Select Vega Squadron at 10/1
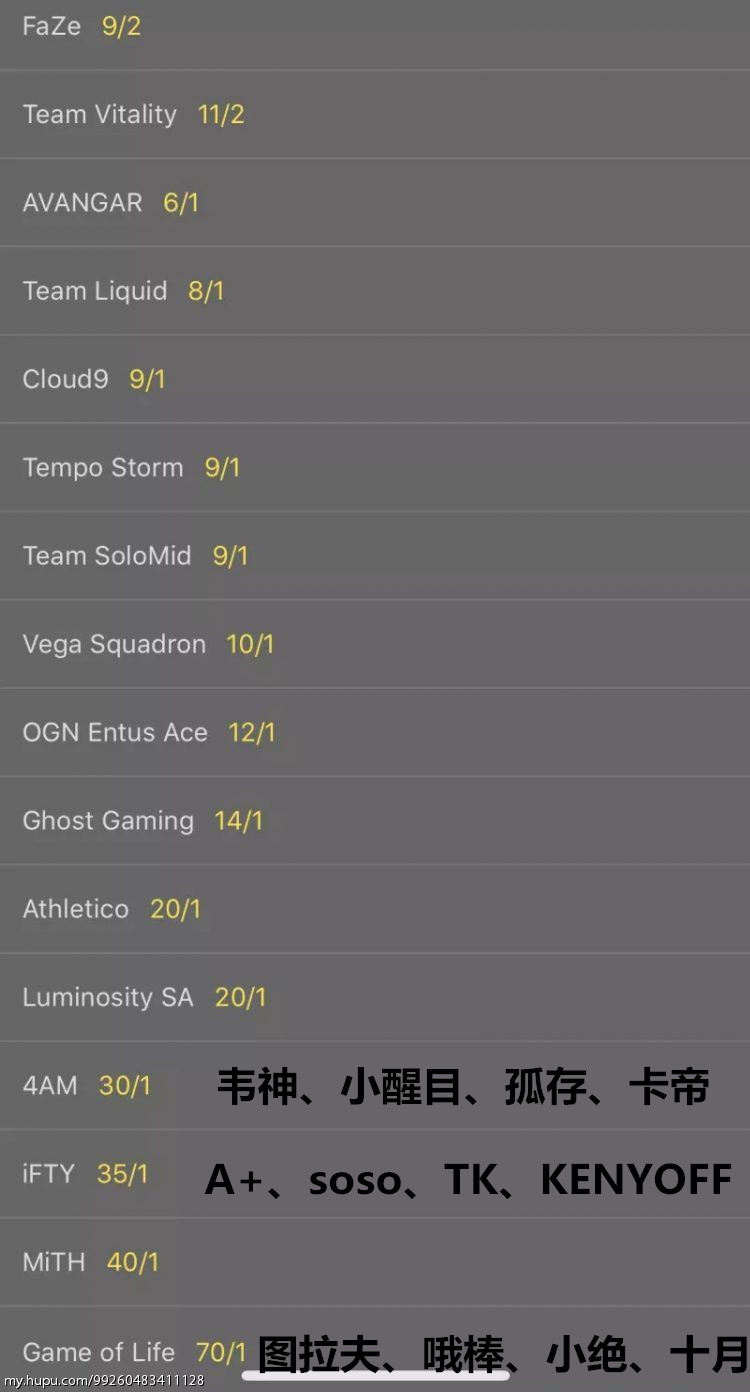This screenshot has width=750, height=1392. 148,644
